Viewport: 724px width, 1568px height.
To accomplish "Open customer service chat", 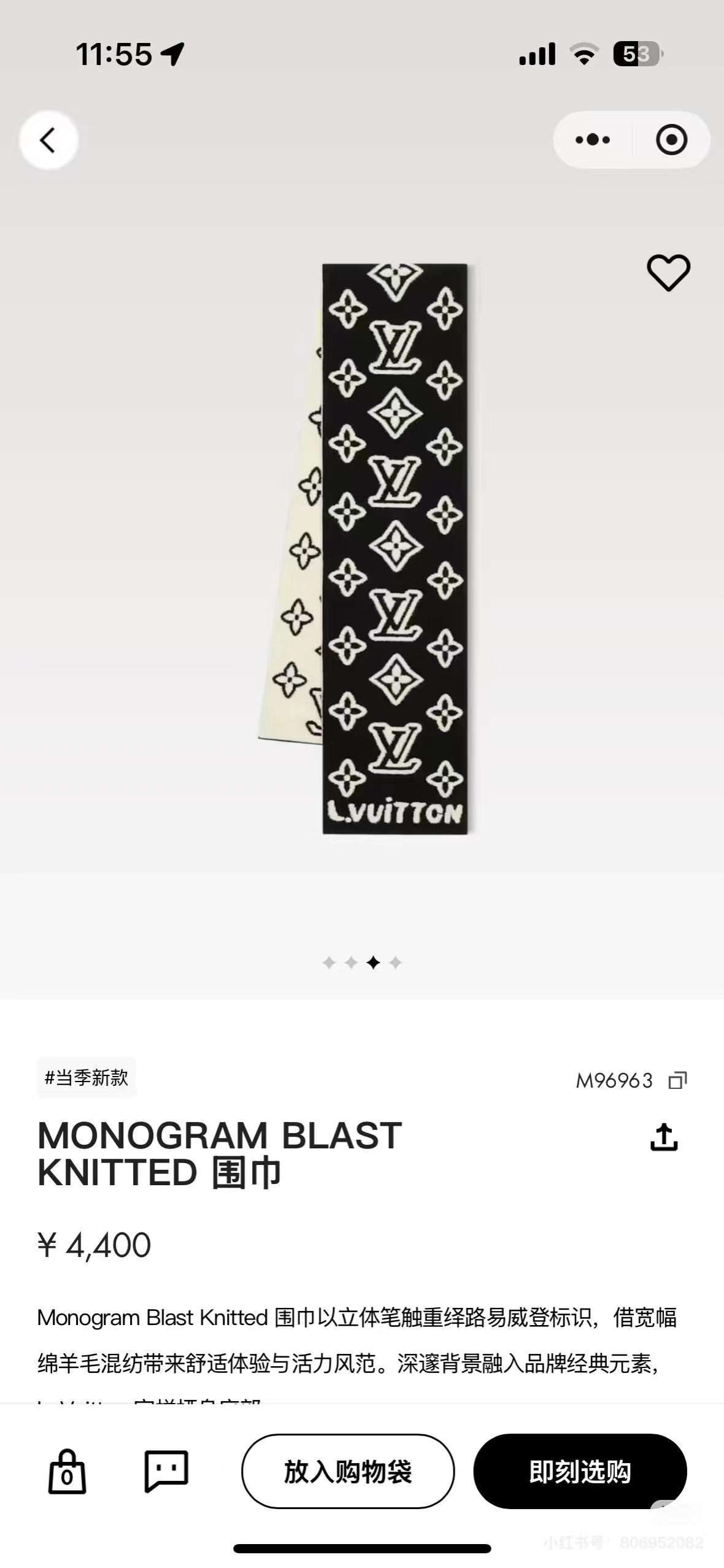I will 166,1471.
